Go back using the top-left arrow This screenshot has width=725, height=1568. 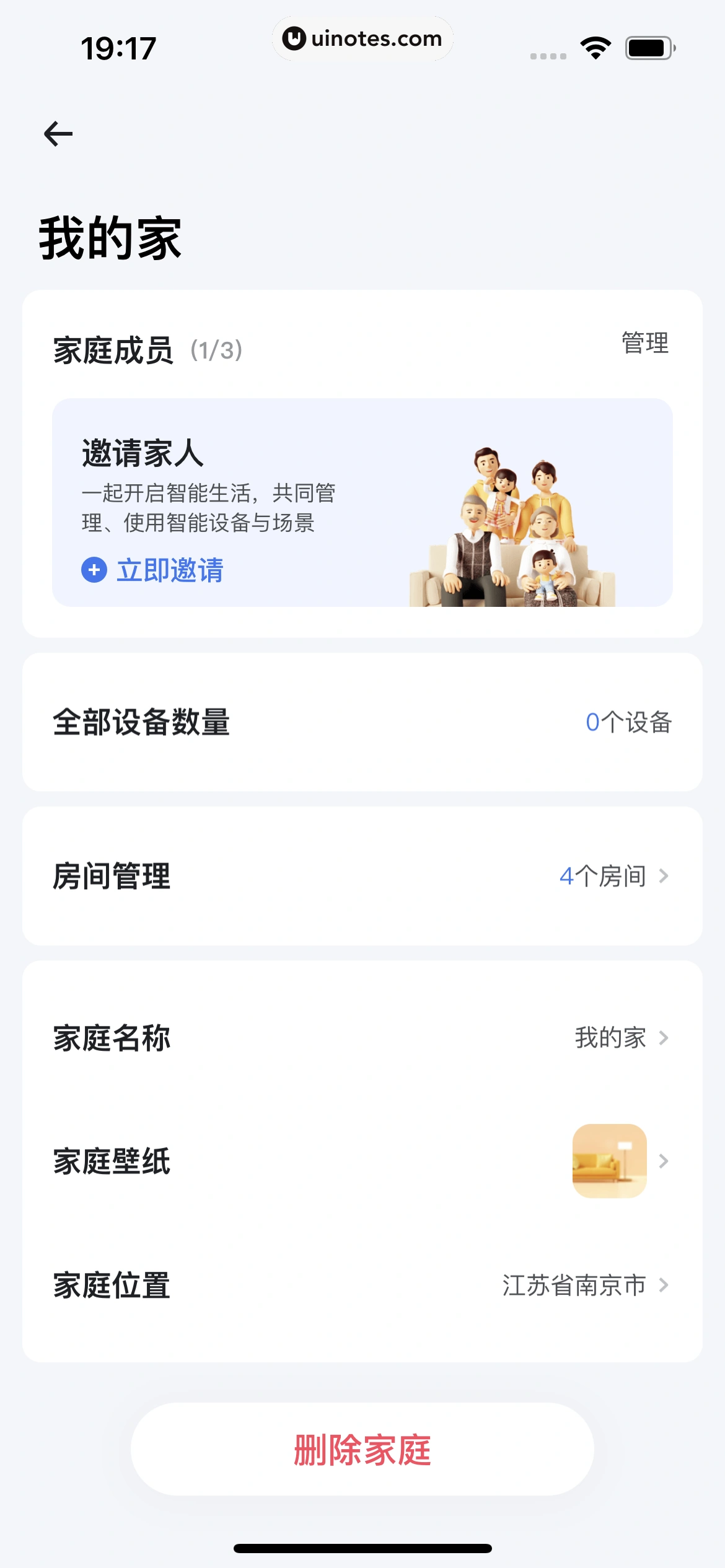[x=58, y=134]
